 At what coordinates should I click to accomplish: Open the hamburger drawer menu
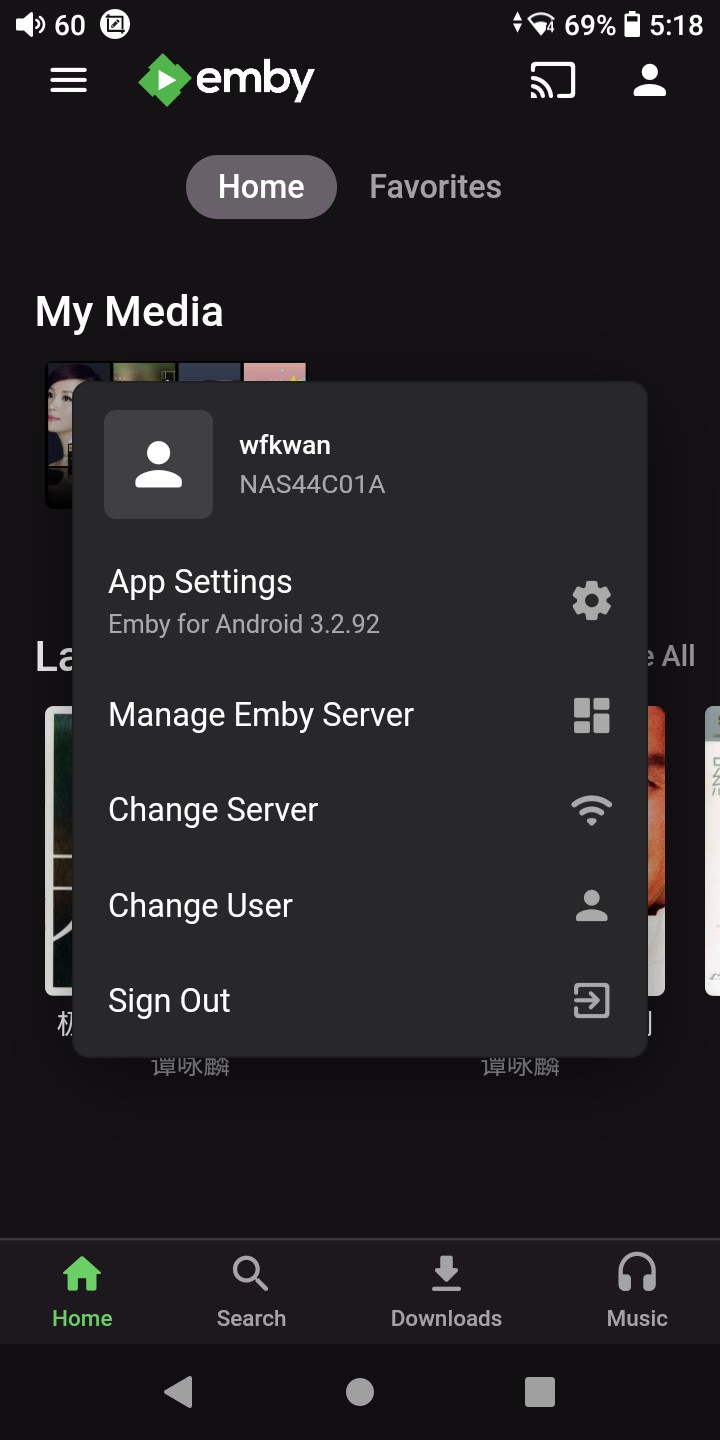click(69, 80)
